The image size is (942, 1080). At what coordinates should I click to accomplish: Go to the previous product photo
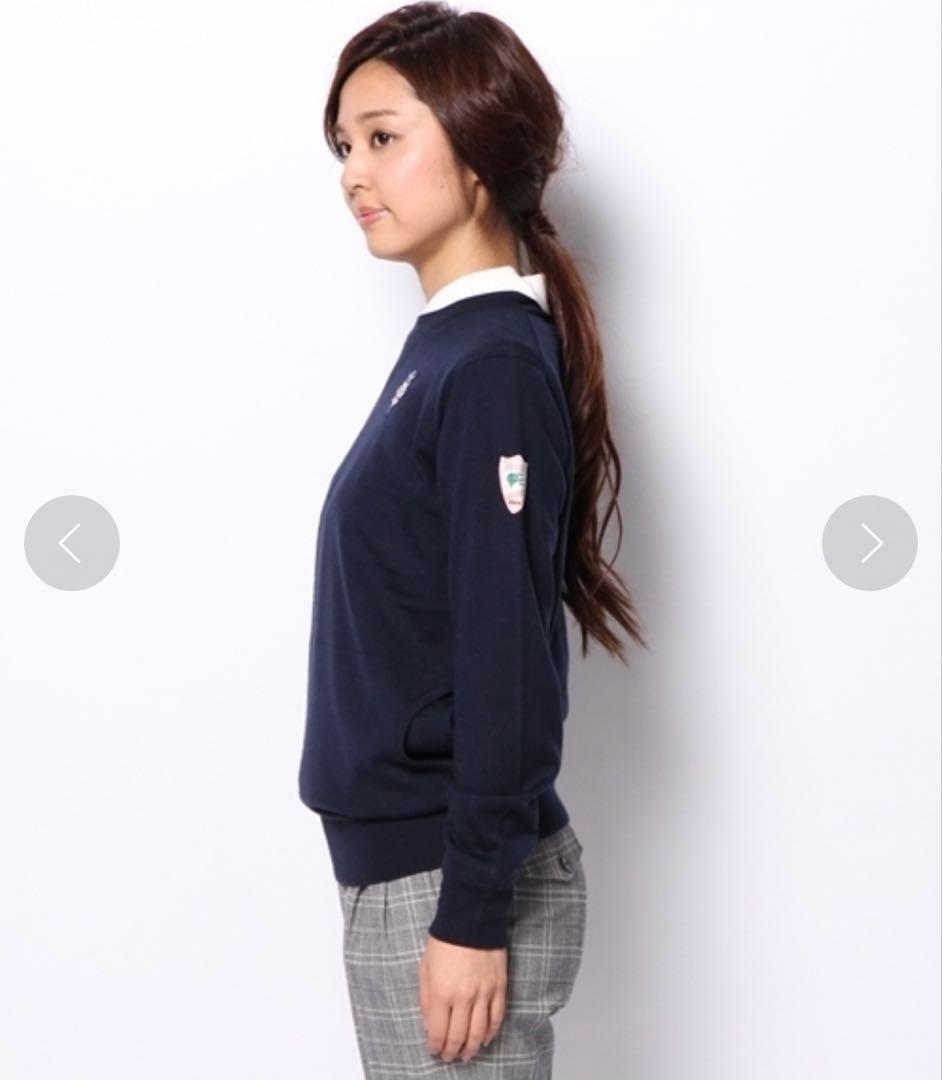tap(72, 543)
